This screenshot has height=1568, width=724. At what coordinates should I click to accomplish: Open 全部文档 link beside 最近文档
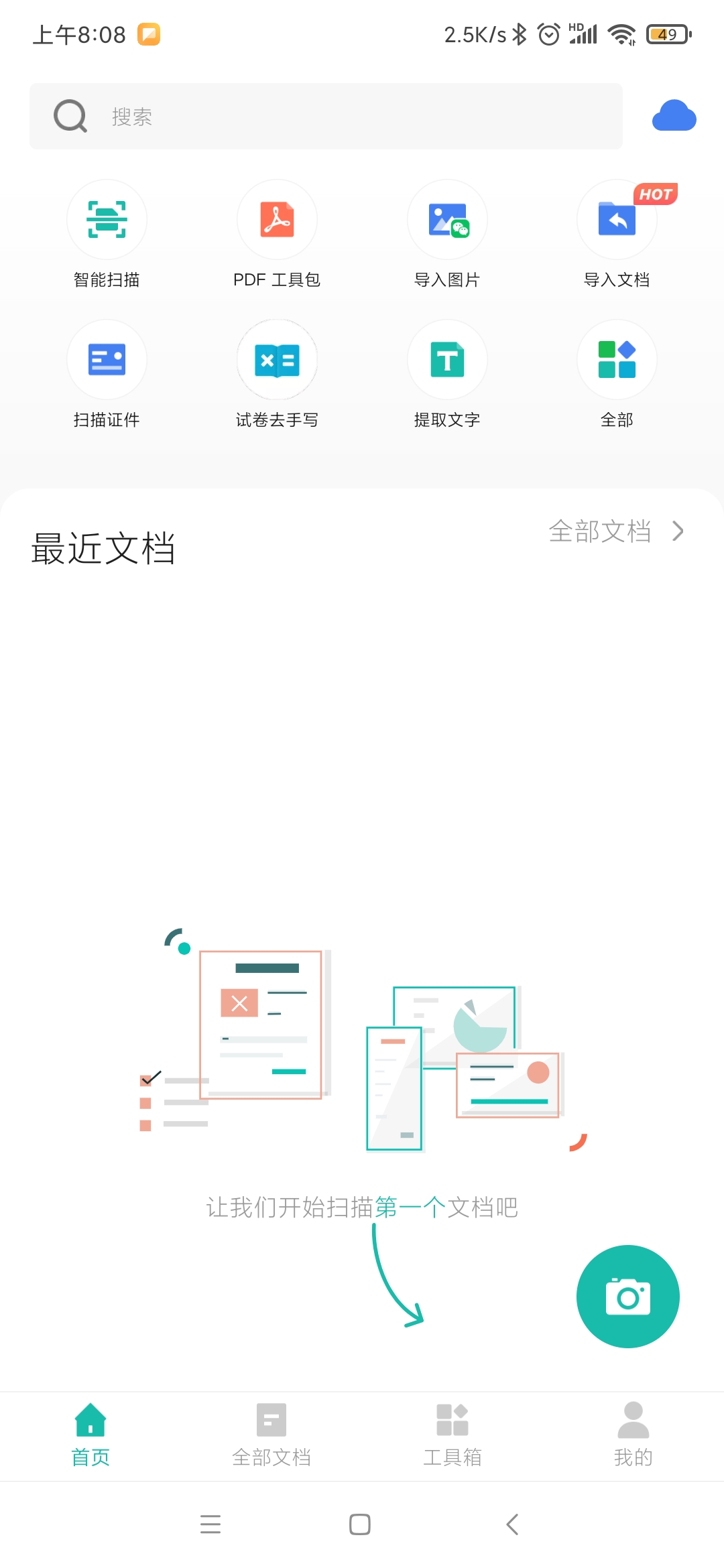click(615, 531)
